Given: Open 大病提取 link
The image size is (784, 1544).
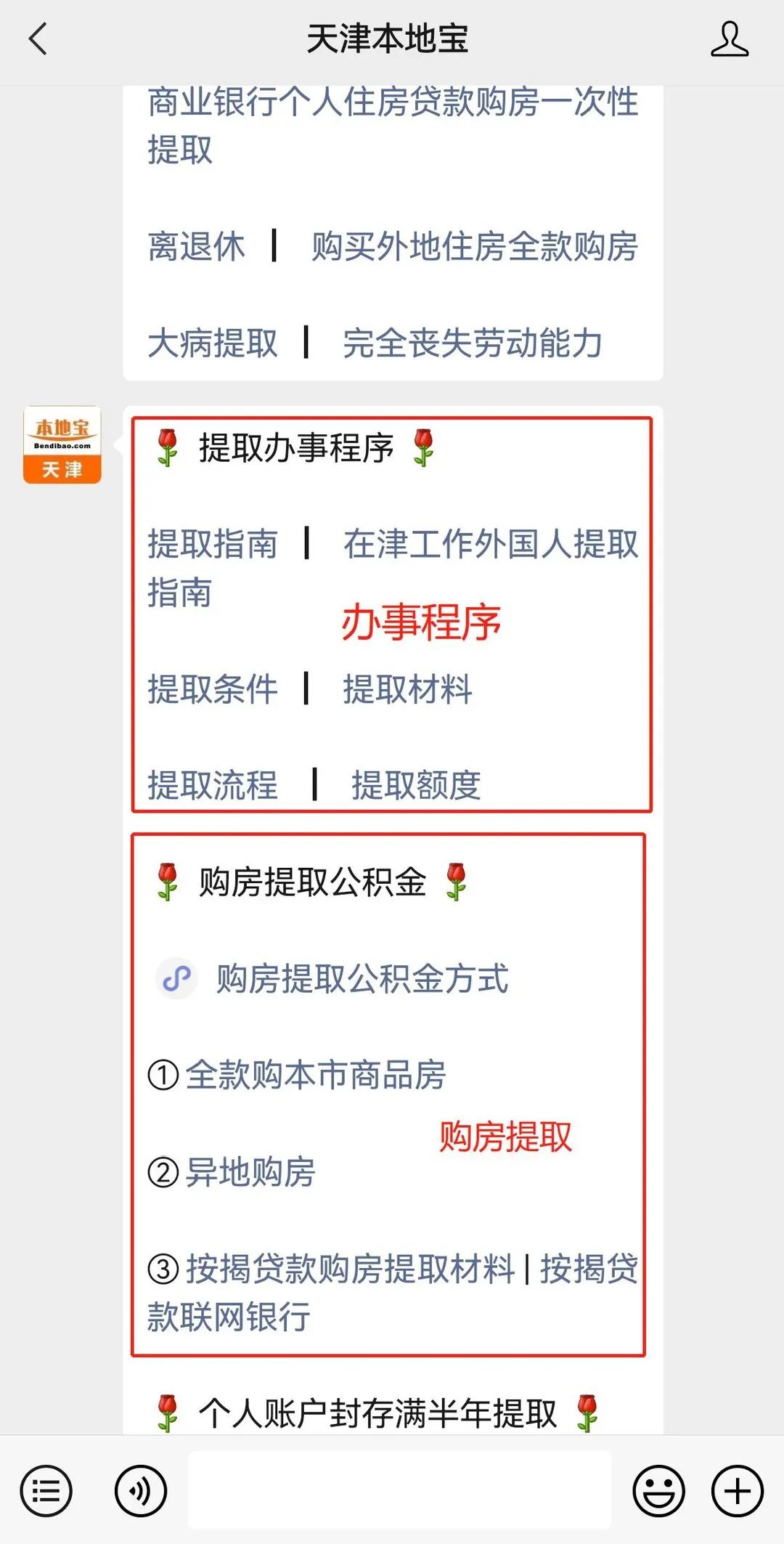Looking at the screenshot, I should coord(212,343).
